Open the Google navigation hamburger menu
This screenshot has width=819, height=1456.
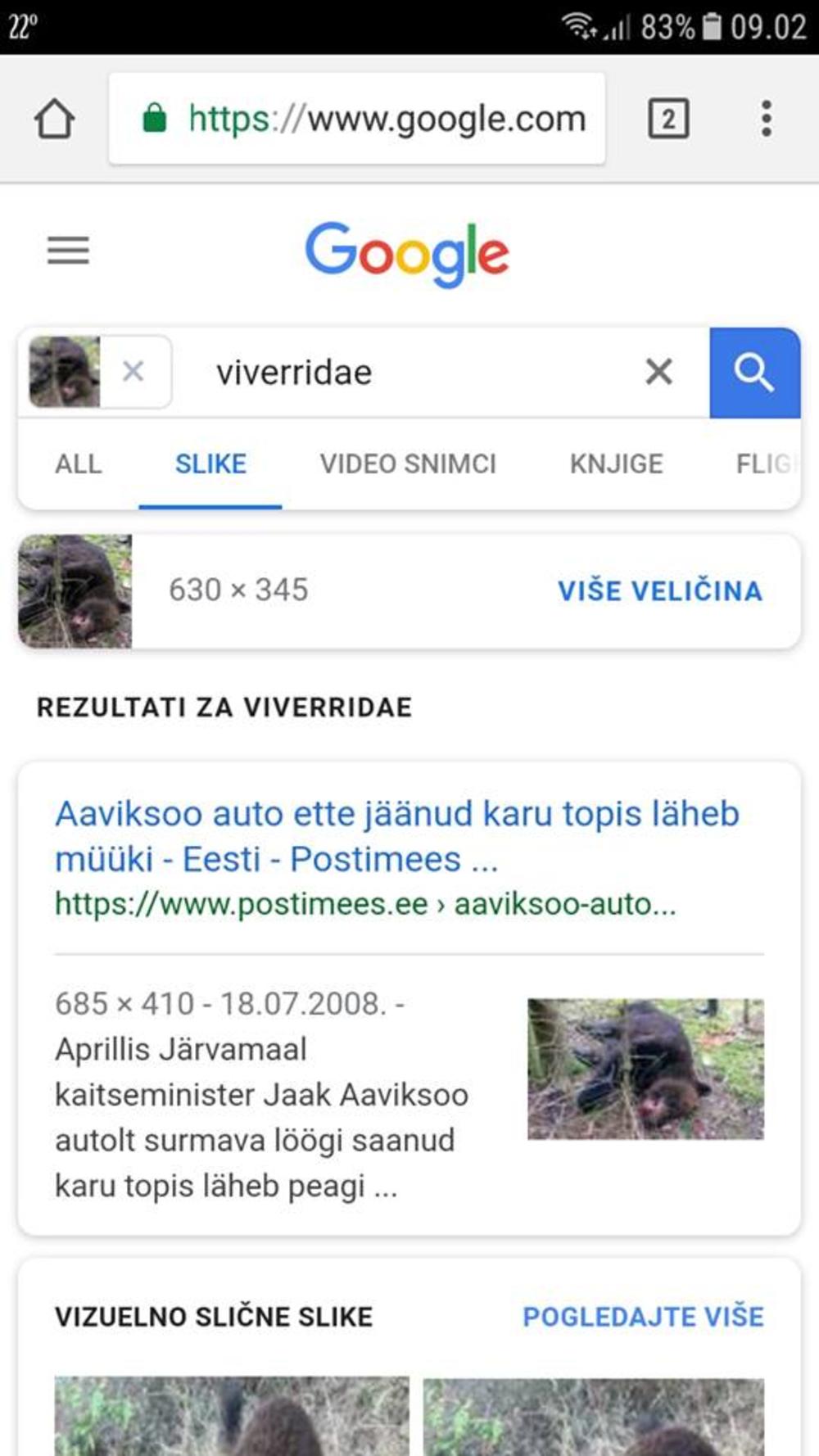[68, 251]
